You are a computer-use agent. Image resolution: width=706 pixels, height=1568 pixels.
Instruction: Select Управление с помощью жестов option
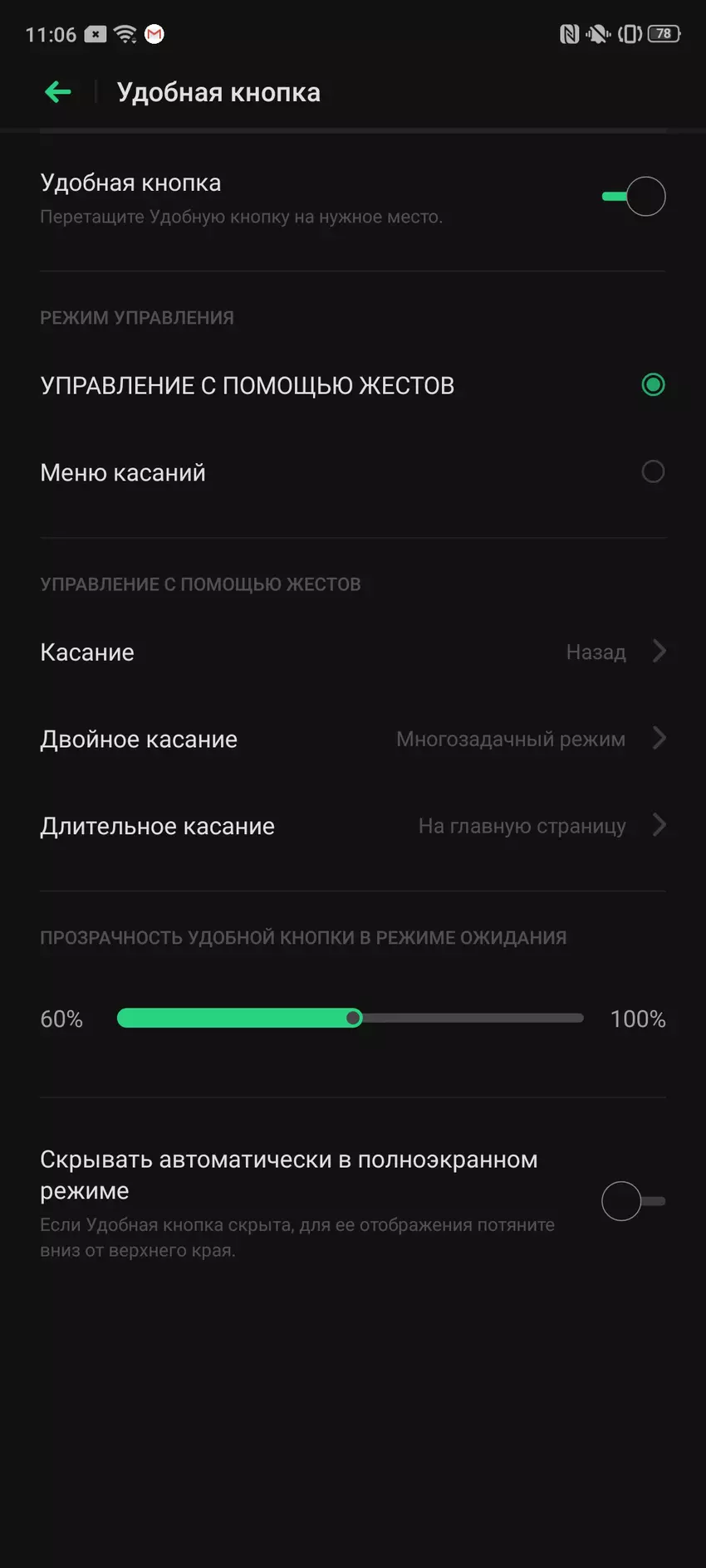point(653,385)
